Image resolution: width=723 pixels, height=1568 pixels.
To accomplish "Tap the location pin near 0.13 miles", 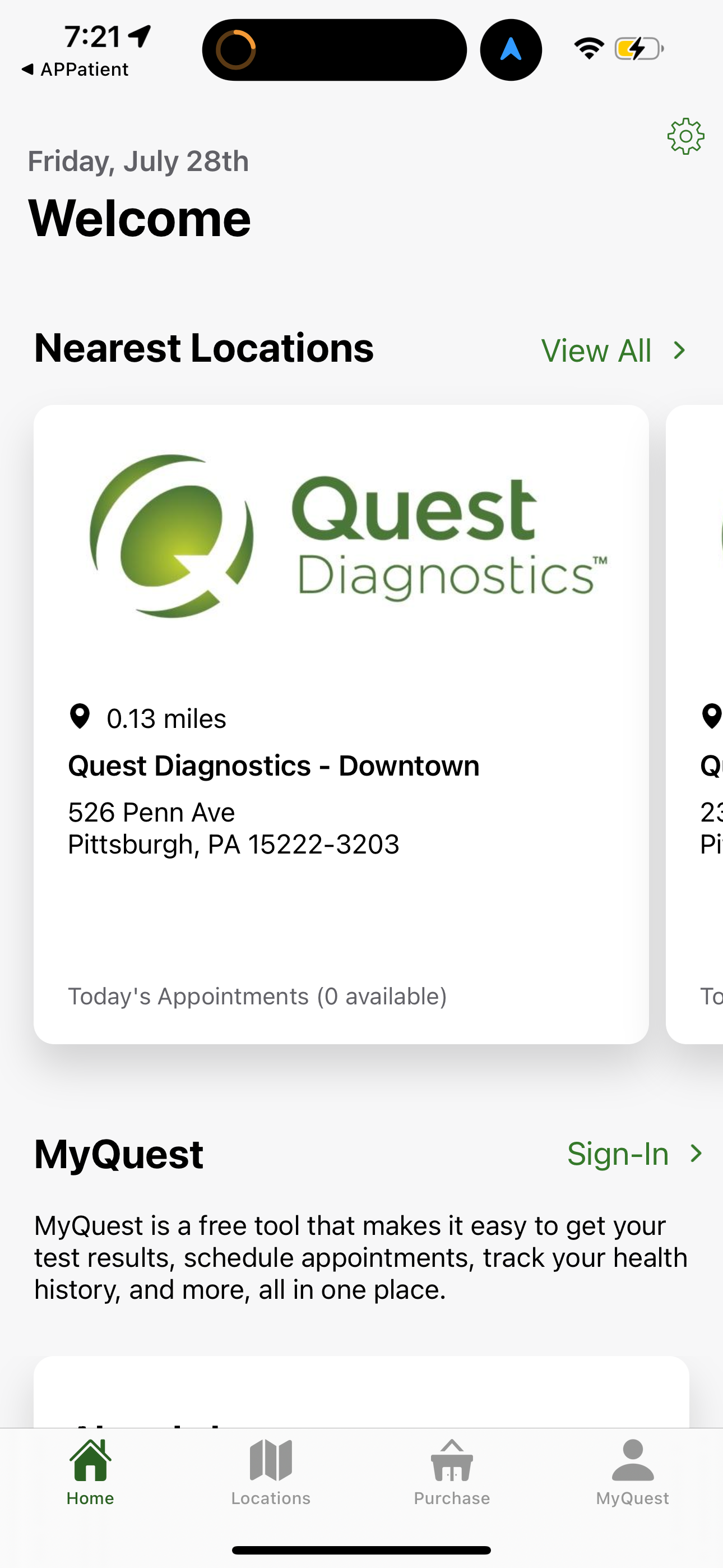I will pos(80,718).
